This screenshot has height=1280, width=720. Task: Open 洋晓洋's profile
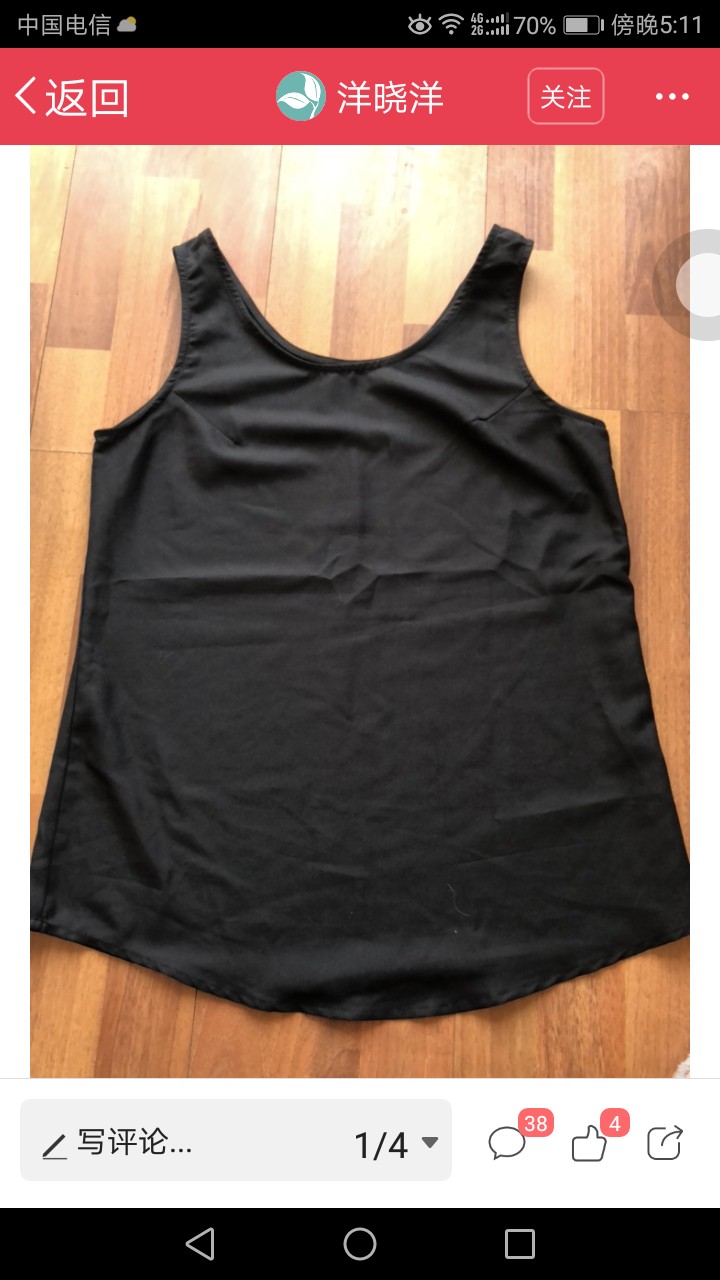[x=360, y=97]
